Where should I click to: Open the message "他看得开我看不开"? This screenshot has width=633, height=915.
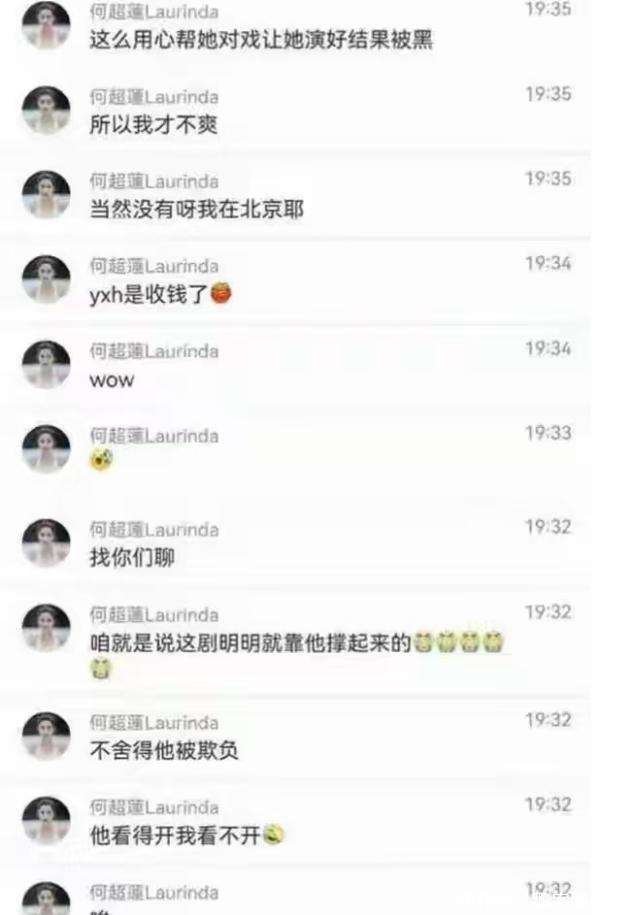coord(176,835)
